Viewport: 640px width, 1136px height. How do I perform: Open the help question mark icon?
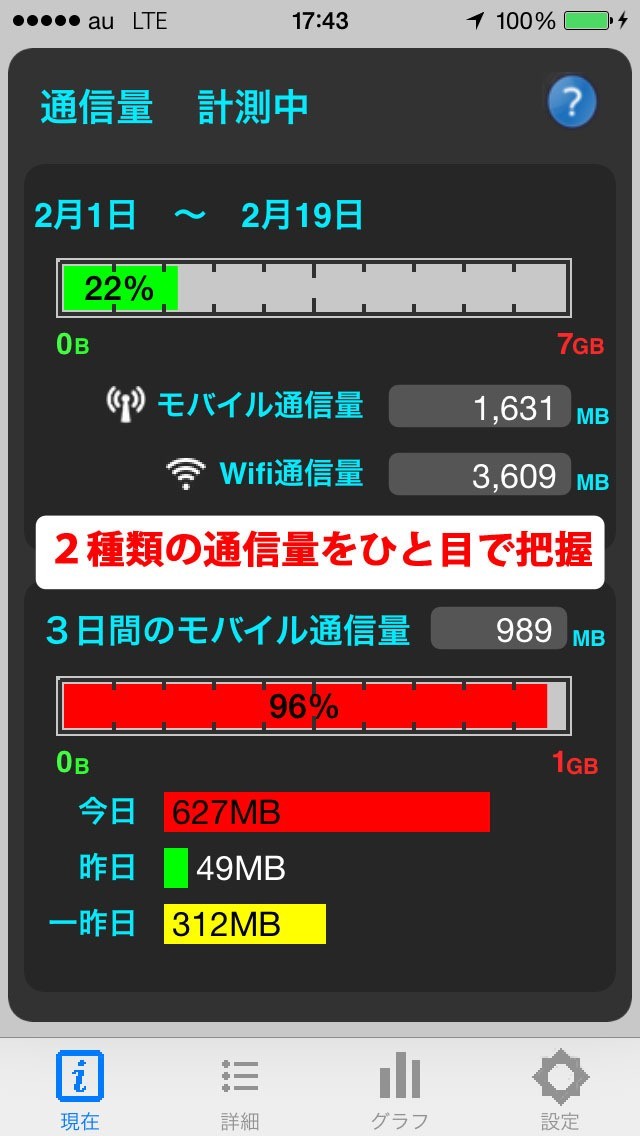coord(571,101)
